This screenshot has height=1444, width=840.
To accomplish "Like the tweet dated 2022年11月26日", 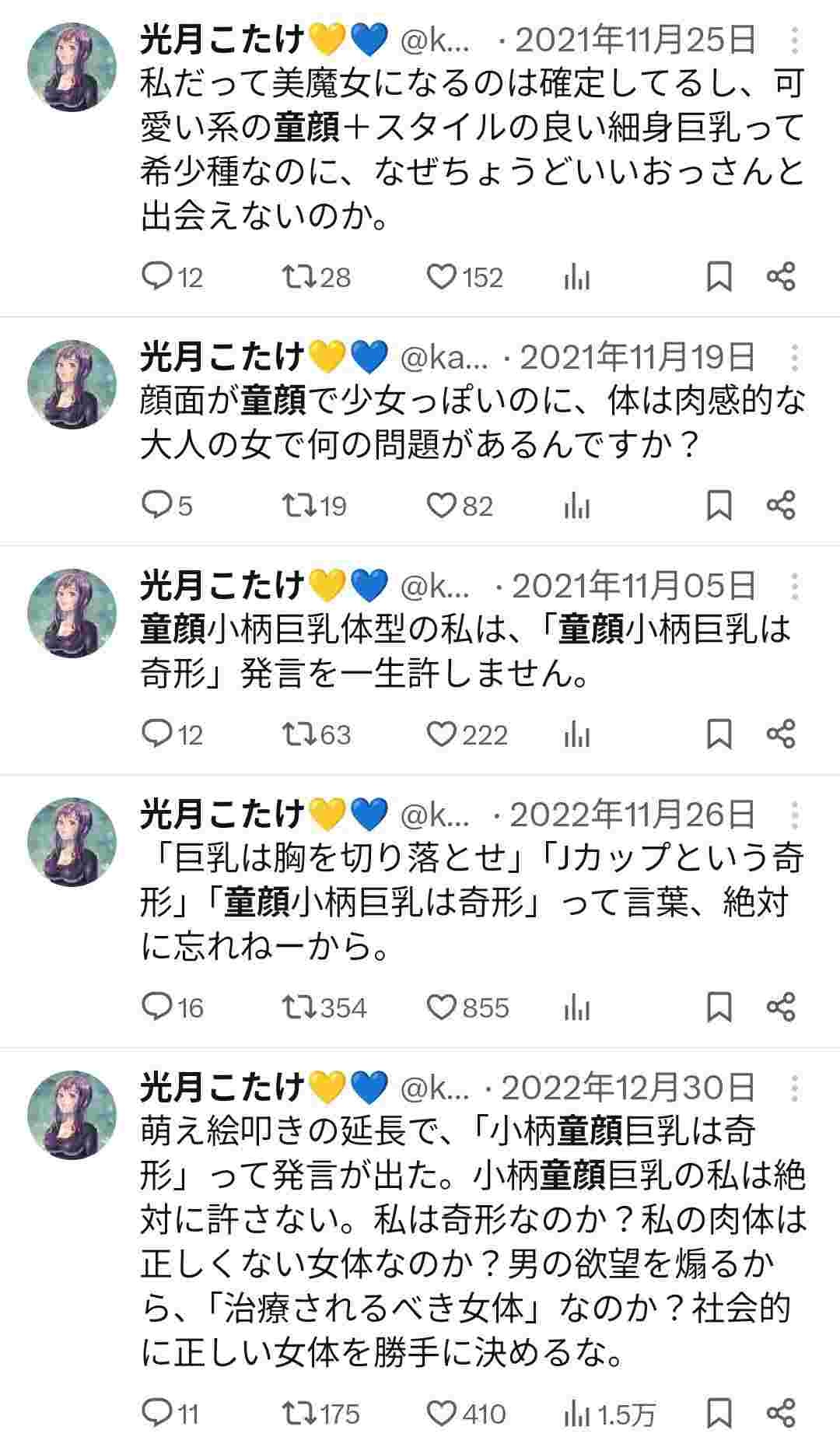I will pos(442,1008).
